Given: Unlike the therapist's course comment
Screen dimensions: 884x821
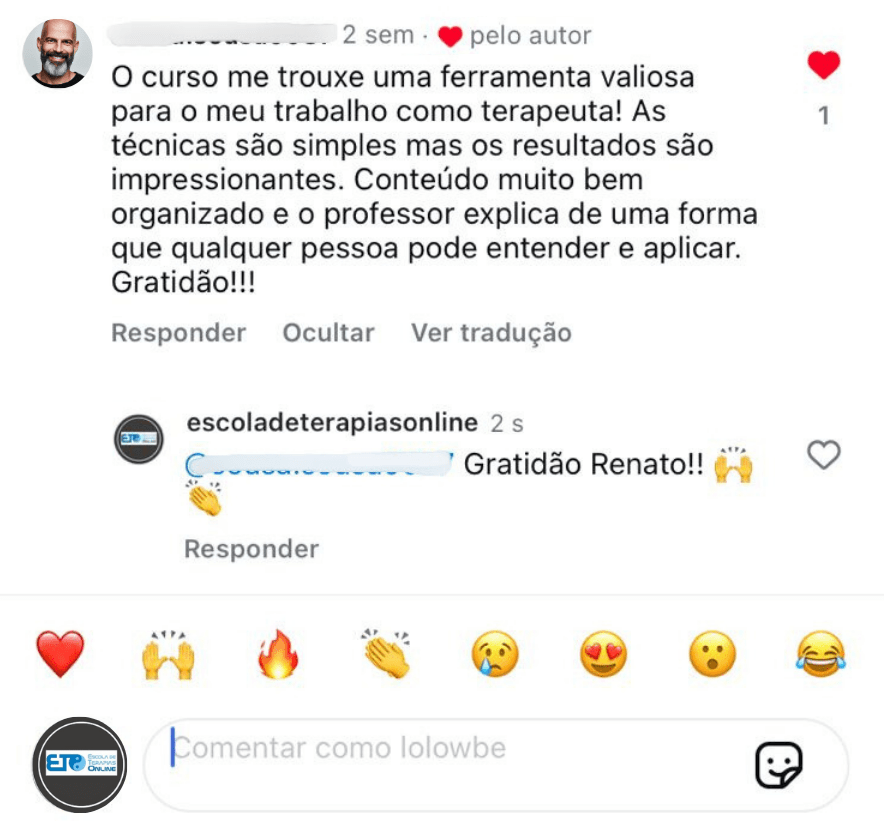Looking at the screenshot, I should (823, 67).
